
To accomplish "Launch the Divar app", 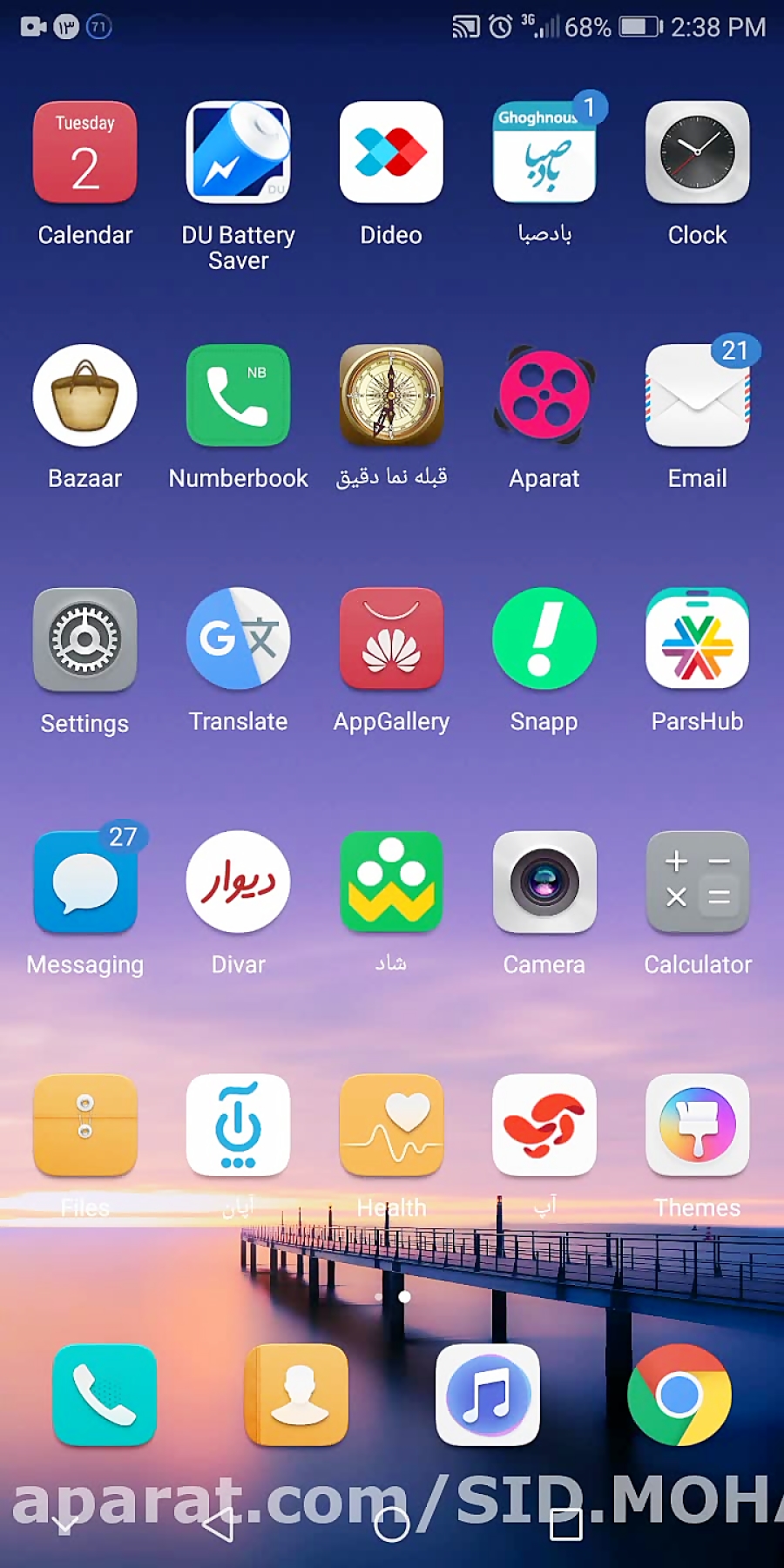I will pyautogui.click(x=238, y=882).
